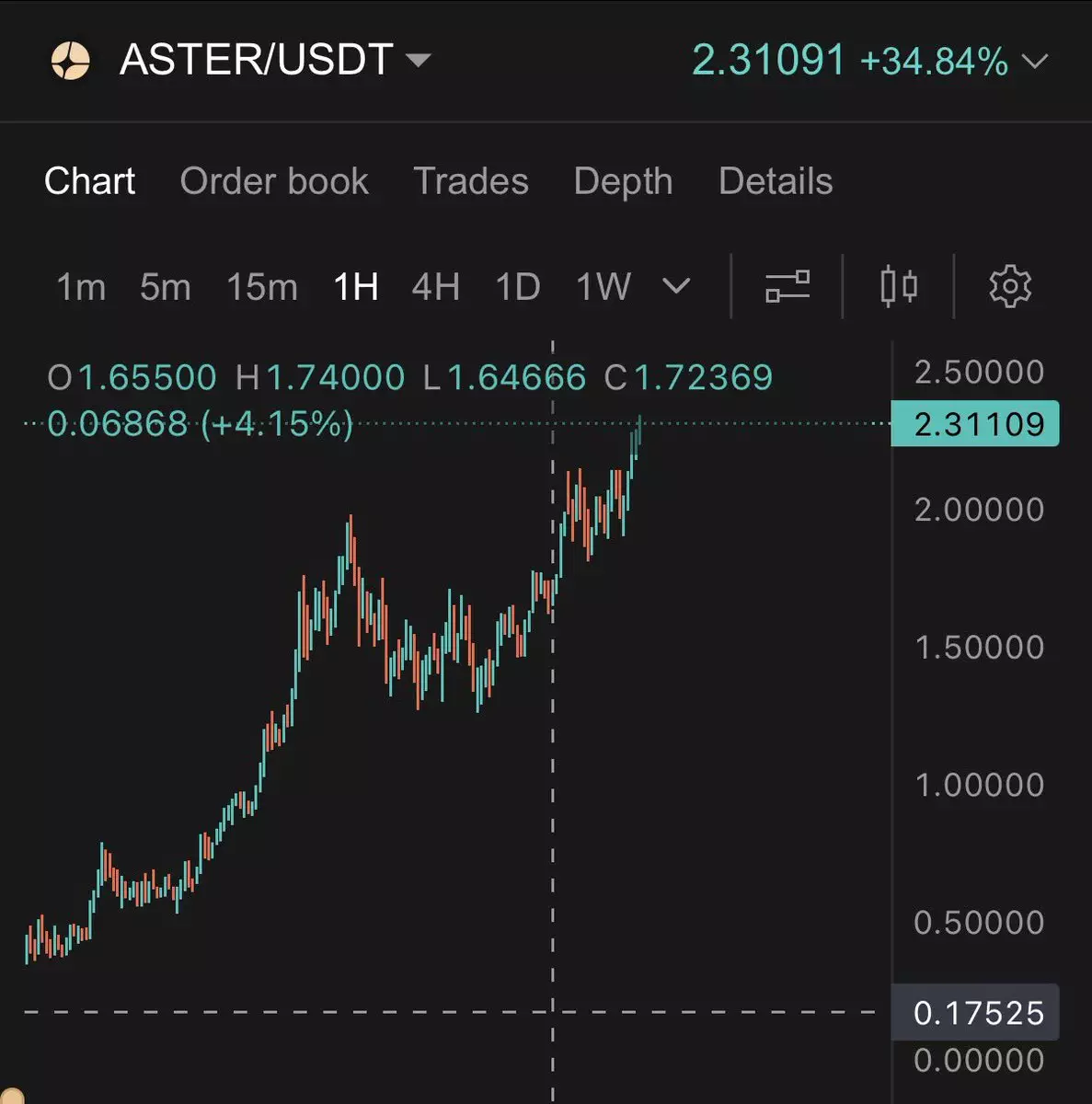Switch to the Trades tab

(x=471, y=181)
